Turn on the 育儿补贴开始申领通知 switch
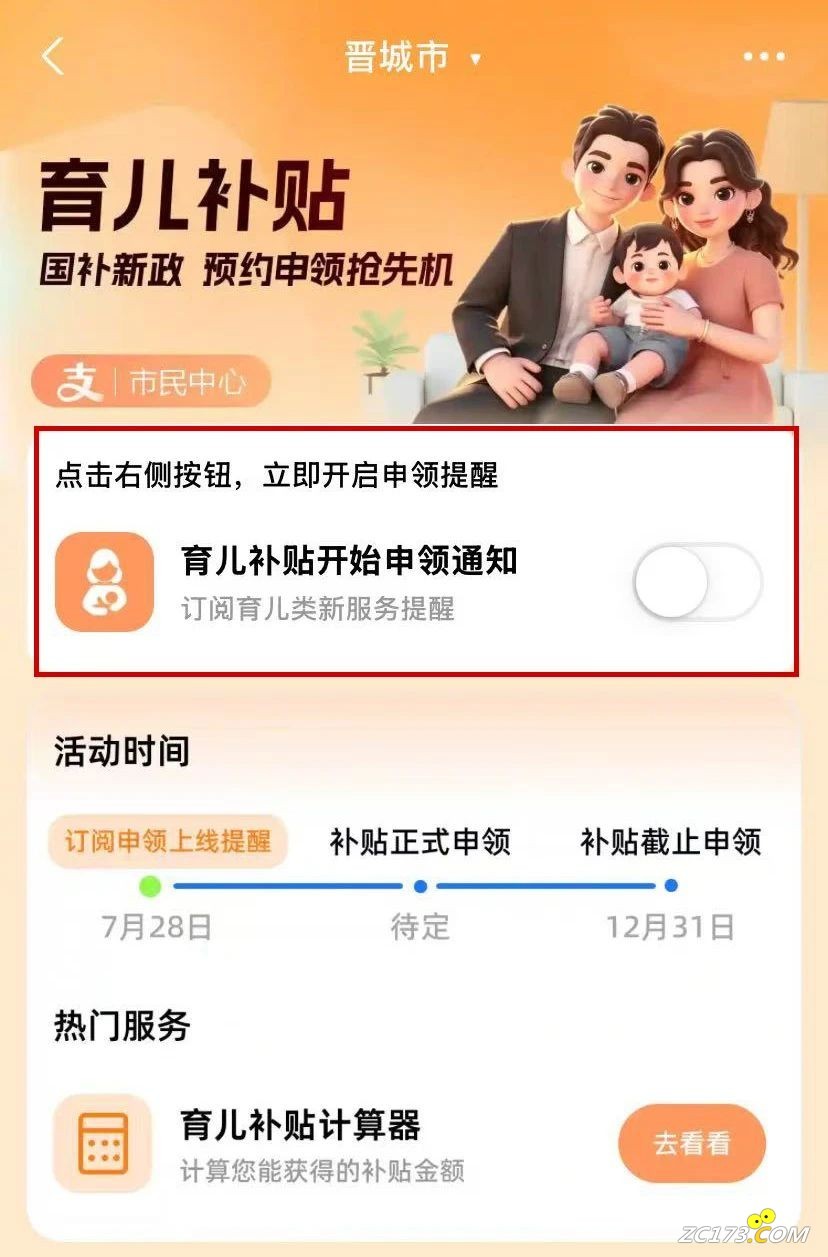The height and width of the screenshot is (1257, 828). (x=697, y=583)
